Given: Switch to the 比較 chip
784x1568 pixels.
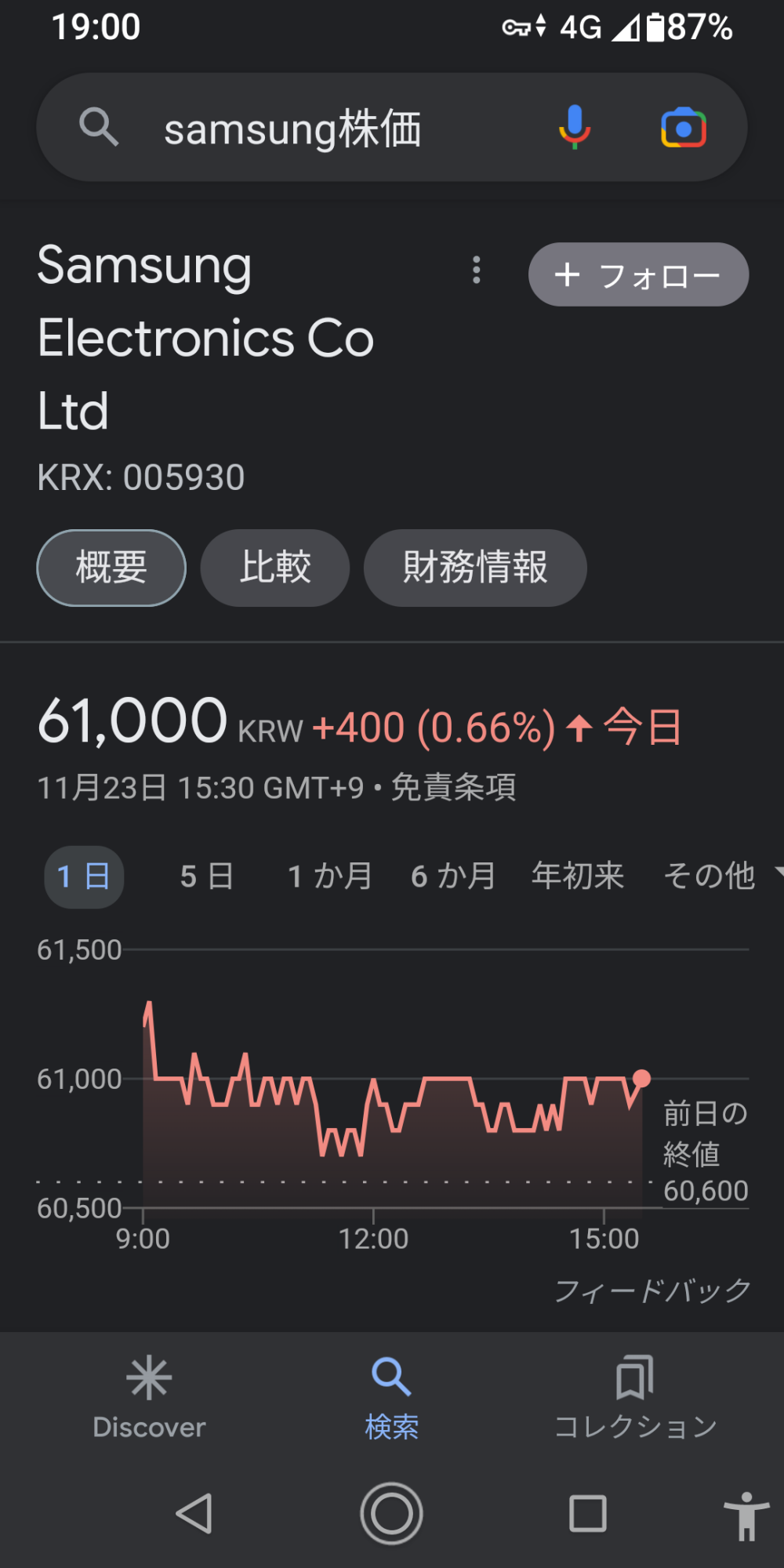Looking at the screenshot, I should (x=275, y=568).
